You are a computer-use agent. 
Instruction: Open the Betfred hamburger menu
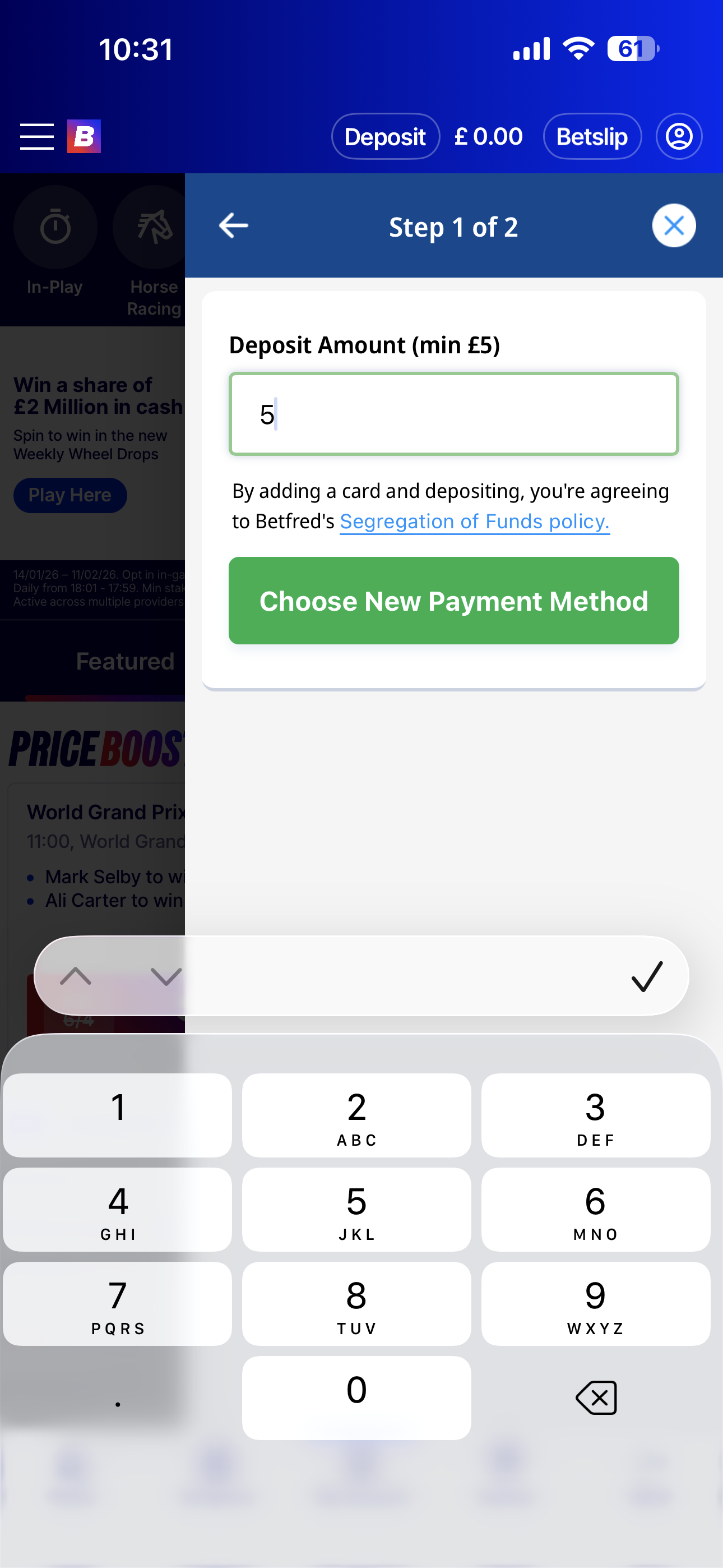(x=36, y=136)
